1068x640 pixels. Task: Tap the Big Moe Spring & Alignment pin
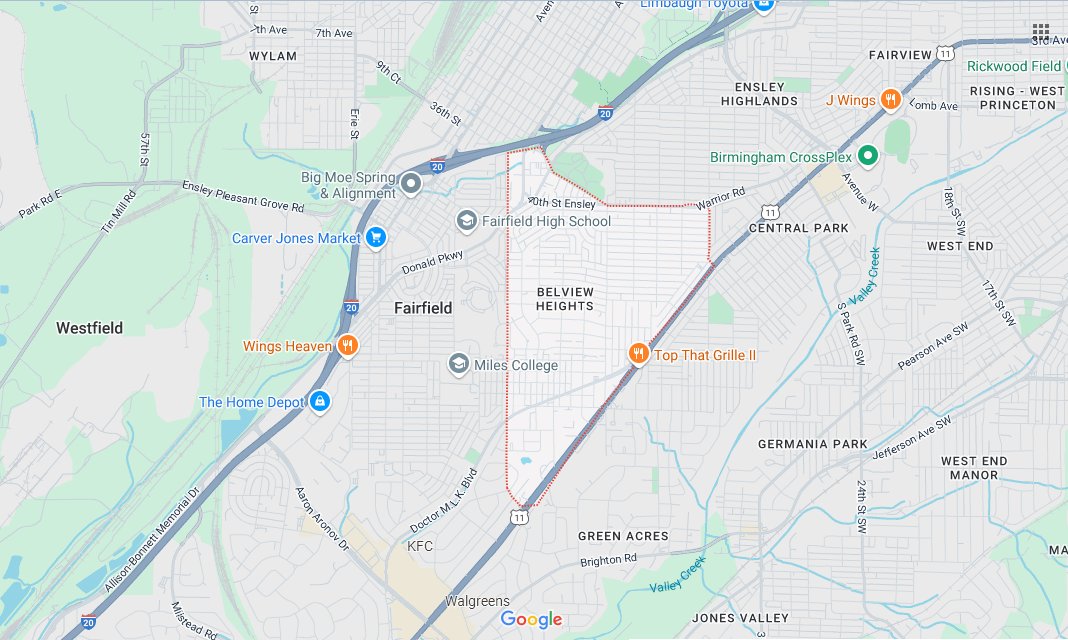413,184
